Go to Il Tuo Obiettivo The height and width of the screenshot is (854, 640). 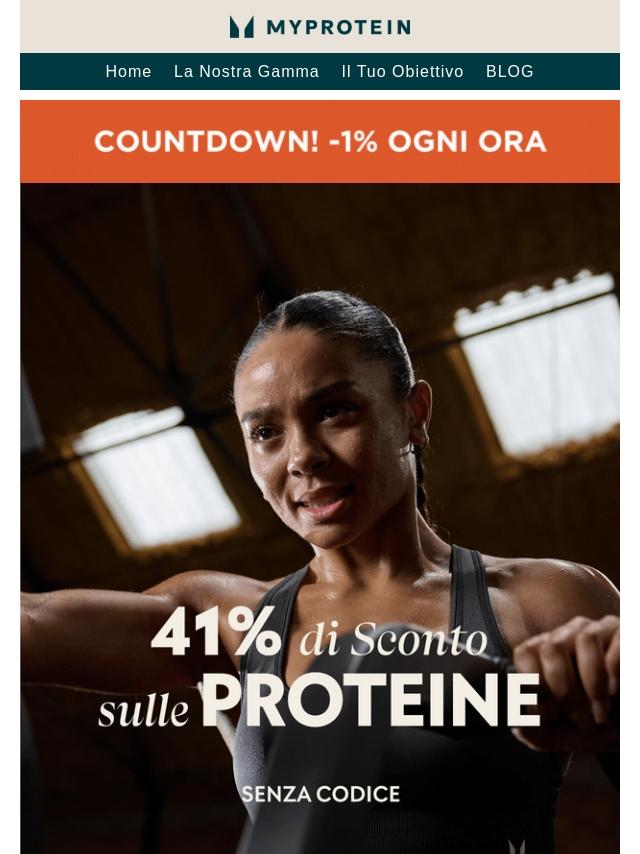pyautogui.click(x=402, y=72)
